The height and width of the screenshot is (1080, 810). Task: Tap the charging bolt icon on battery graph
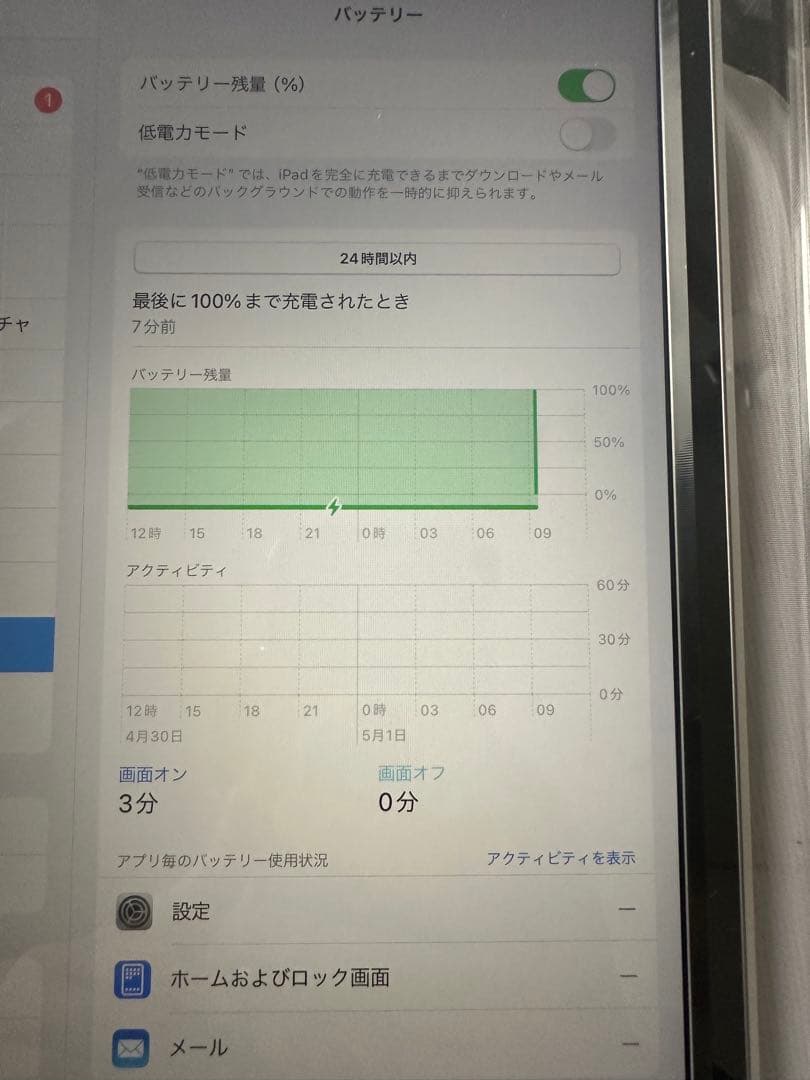click(x=334, y=508)
